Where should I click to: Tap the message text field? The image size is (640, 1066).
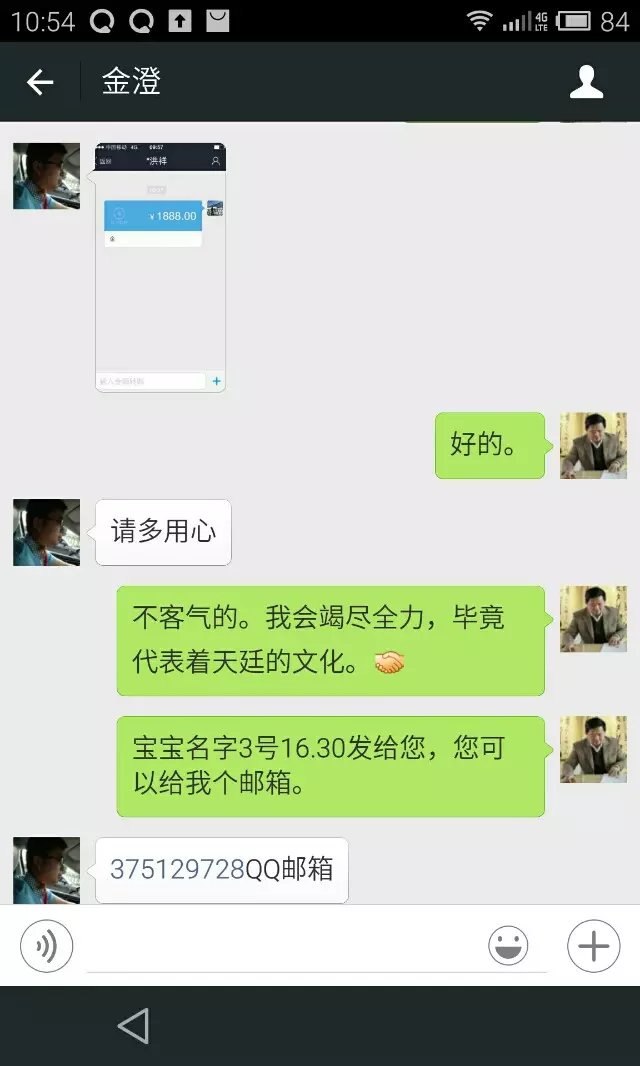(280, 945)
